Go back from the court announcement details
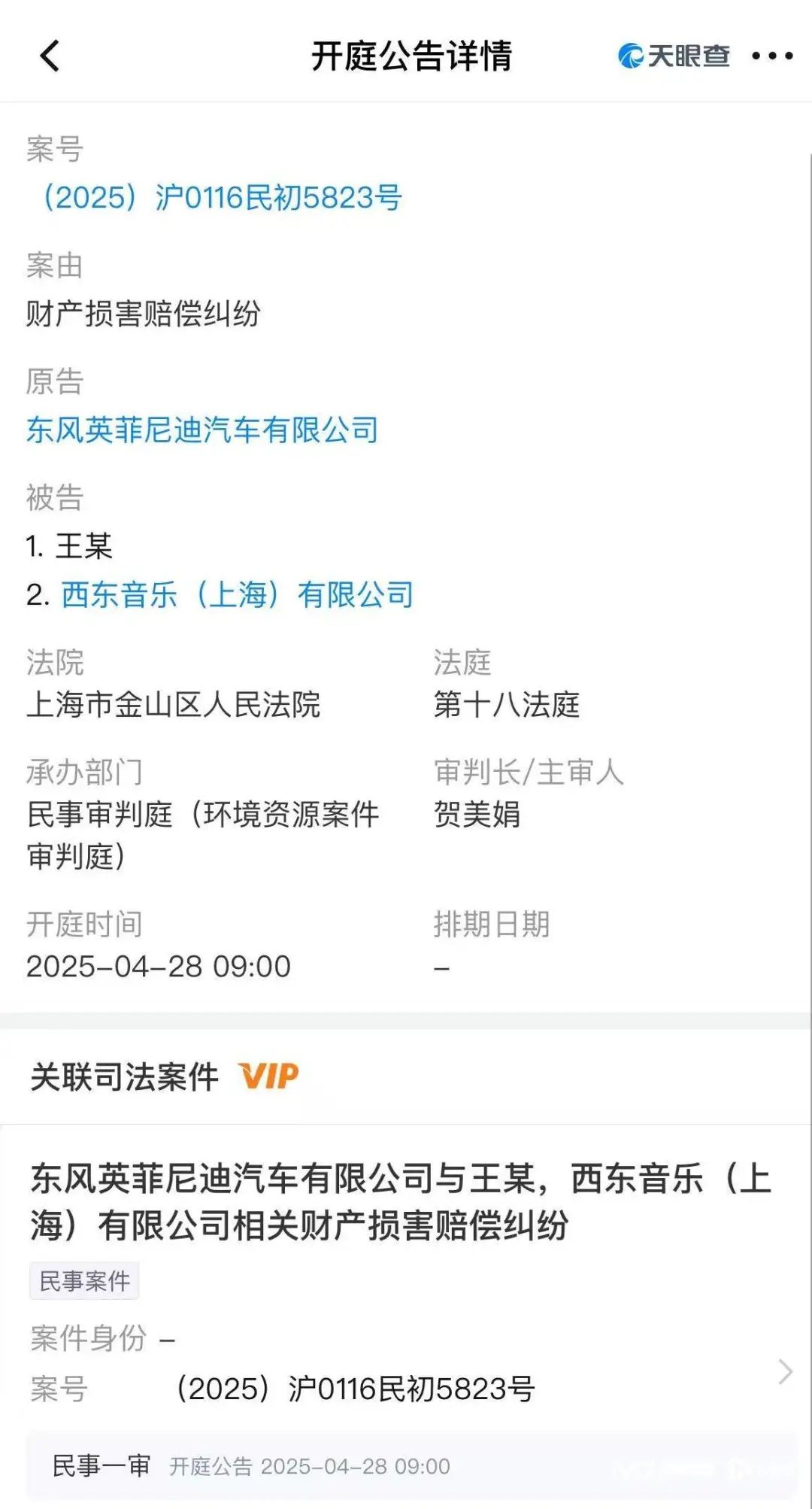 [50, 56]
